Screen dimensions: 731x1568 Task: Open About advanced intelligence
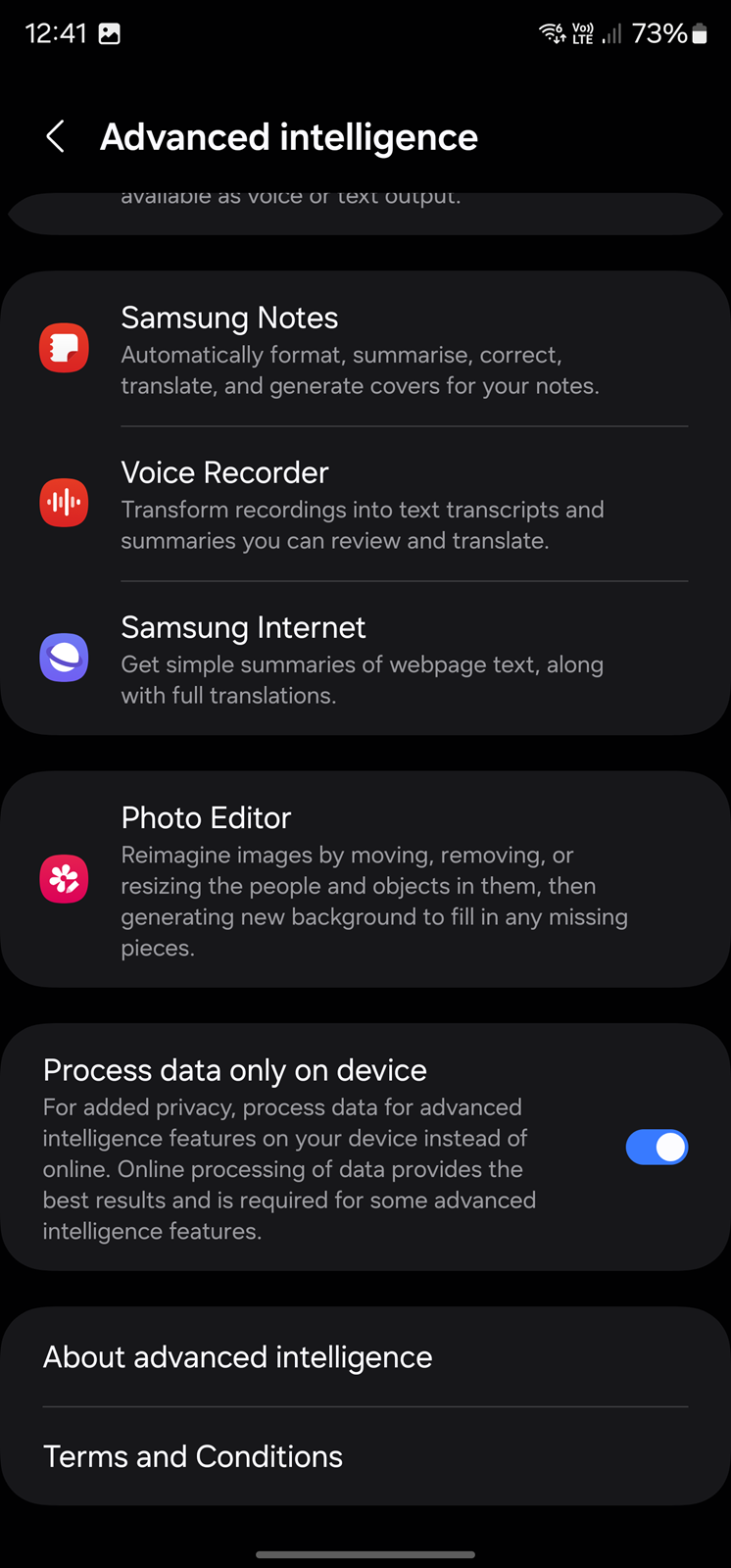(x=365, y=1357)
